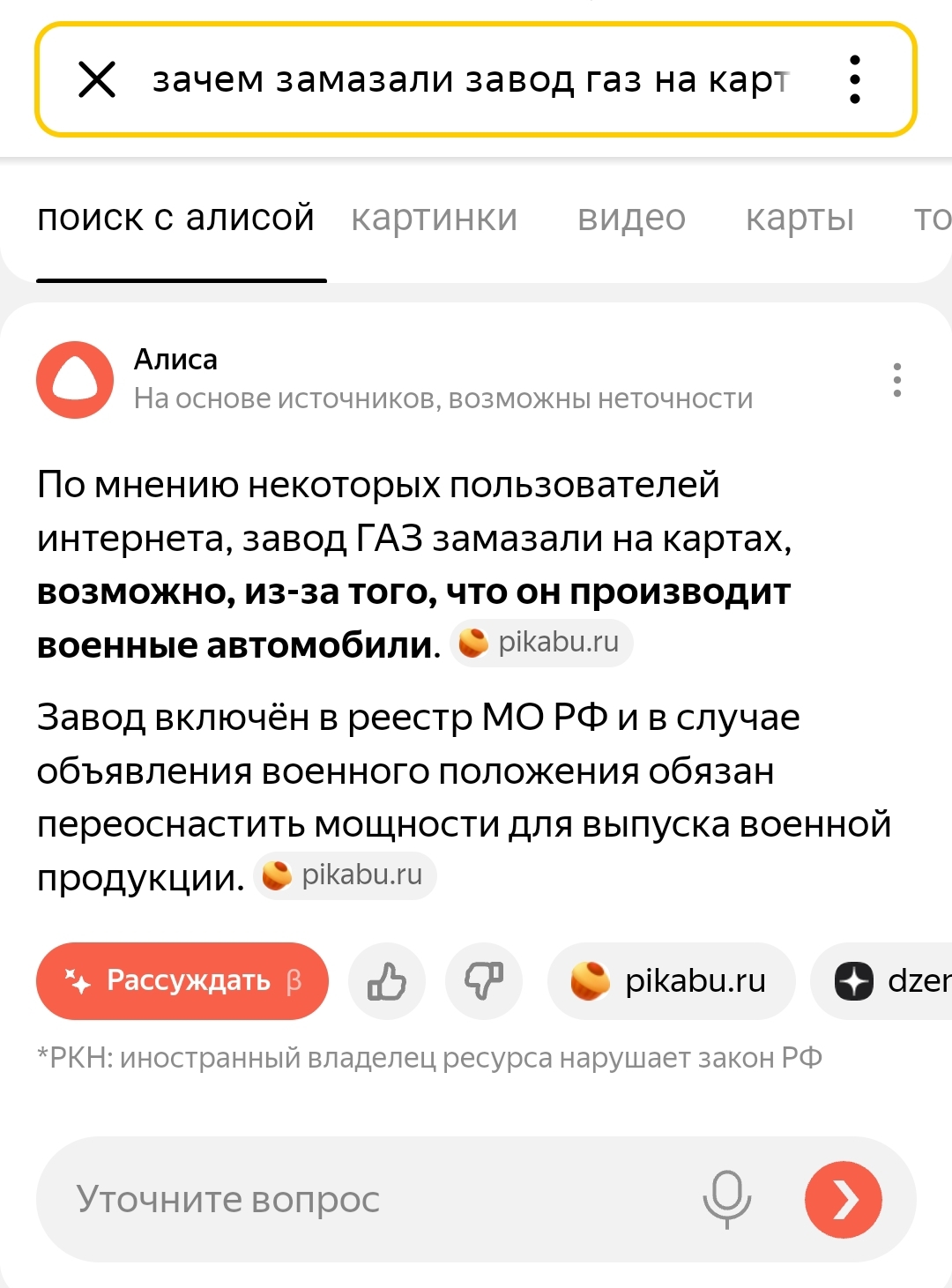The height and width of the screenshot is (1288, 952).
Task: Open the pikabu.ru source chip
Action: (671, 981)
